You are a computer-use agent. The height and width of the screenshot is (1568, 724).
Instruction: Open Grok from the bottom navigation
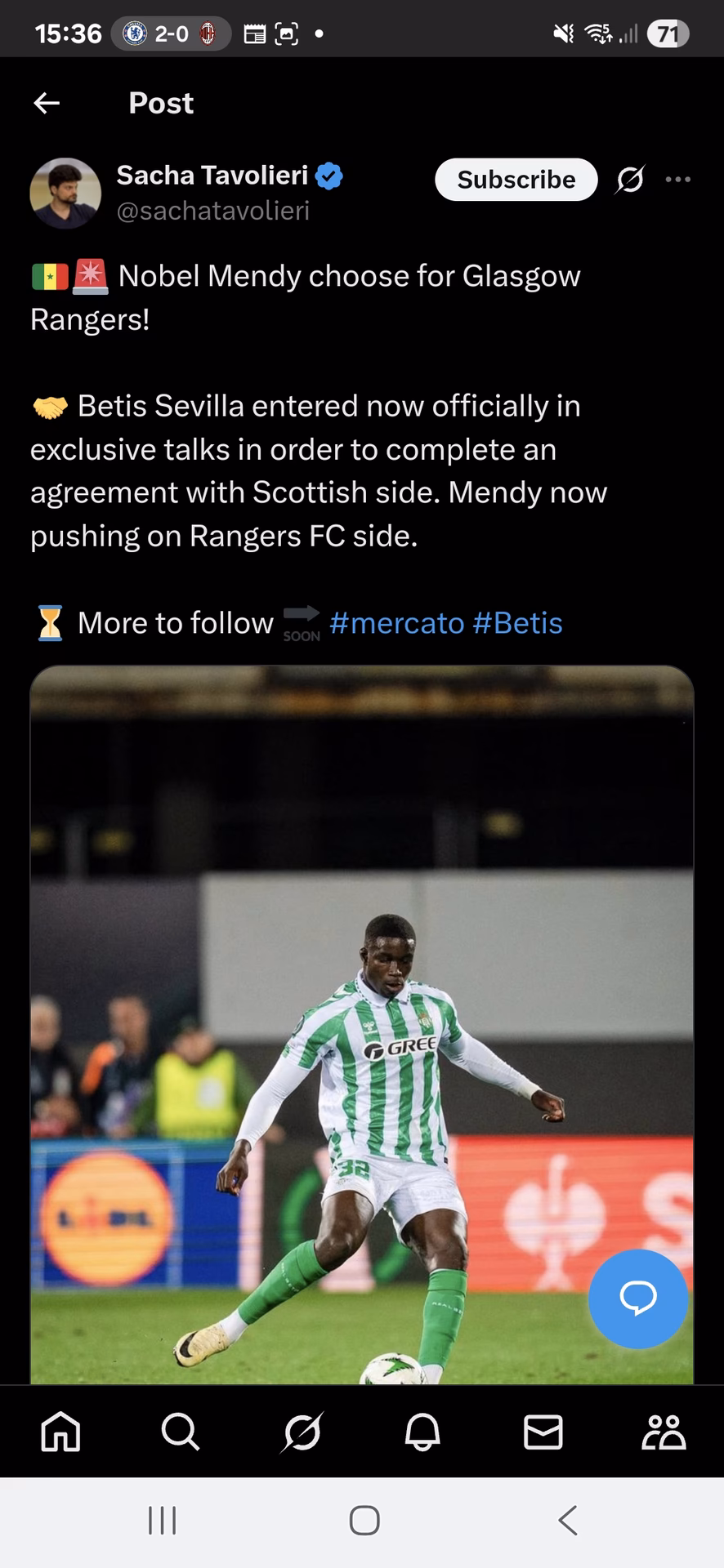click(x=302, y=1432)
